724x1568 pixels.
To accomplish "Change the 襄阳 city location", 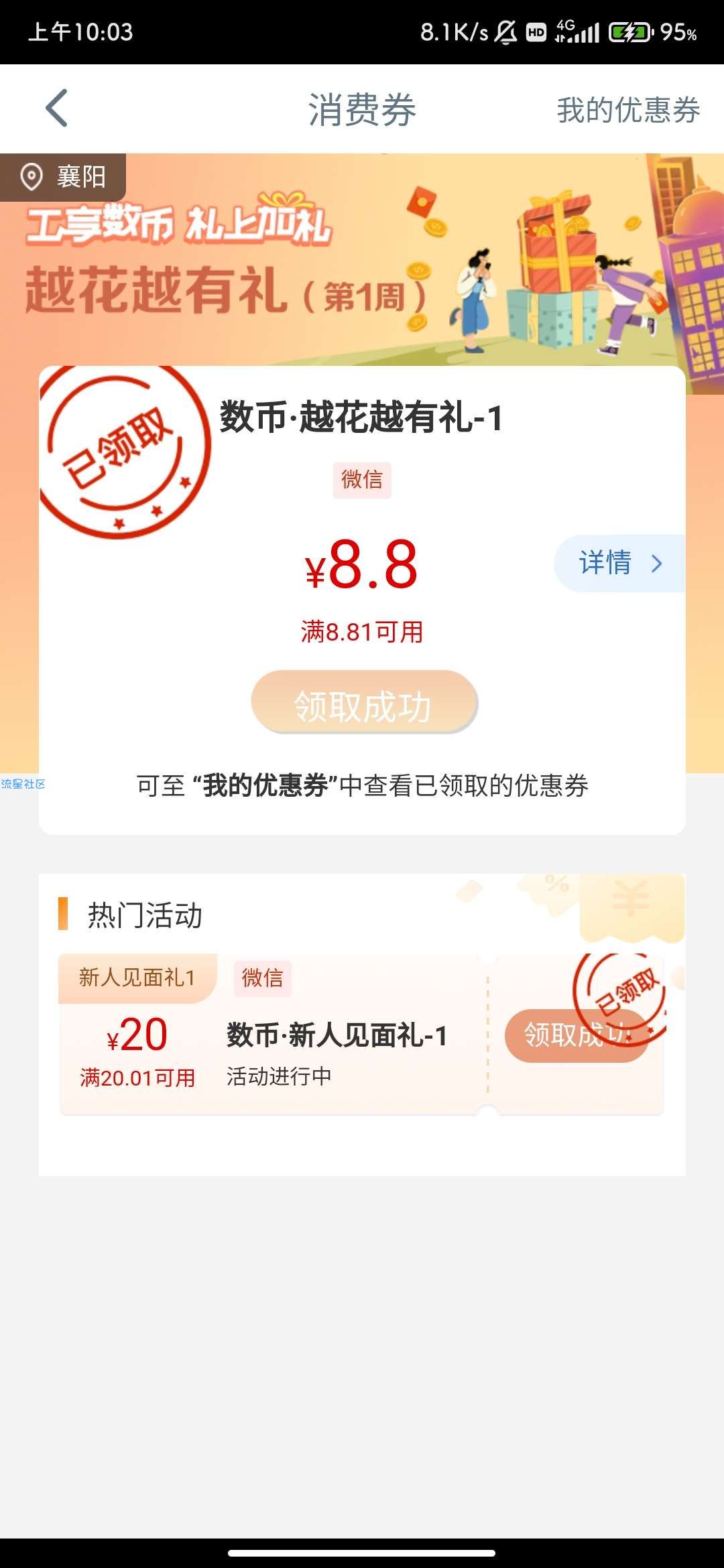I will (64, 178).
